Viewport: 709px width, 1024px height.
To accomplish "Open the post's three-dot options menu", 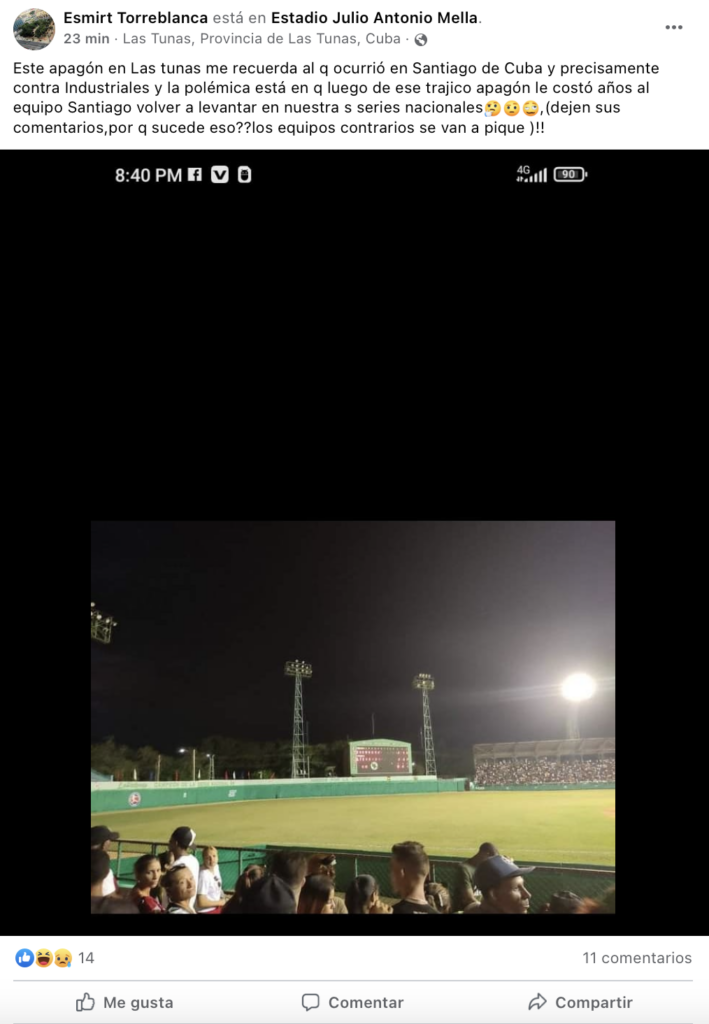I will pyautogui.click(x=674, y=28).
